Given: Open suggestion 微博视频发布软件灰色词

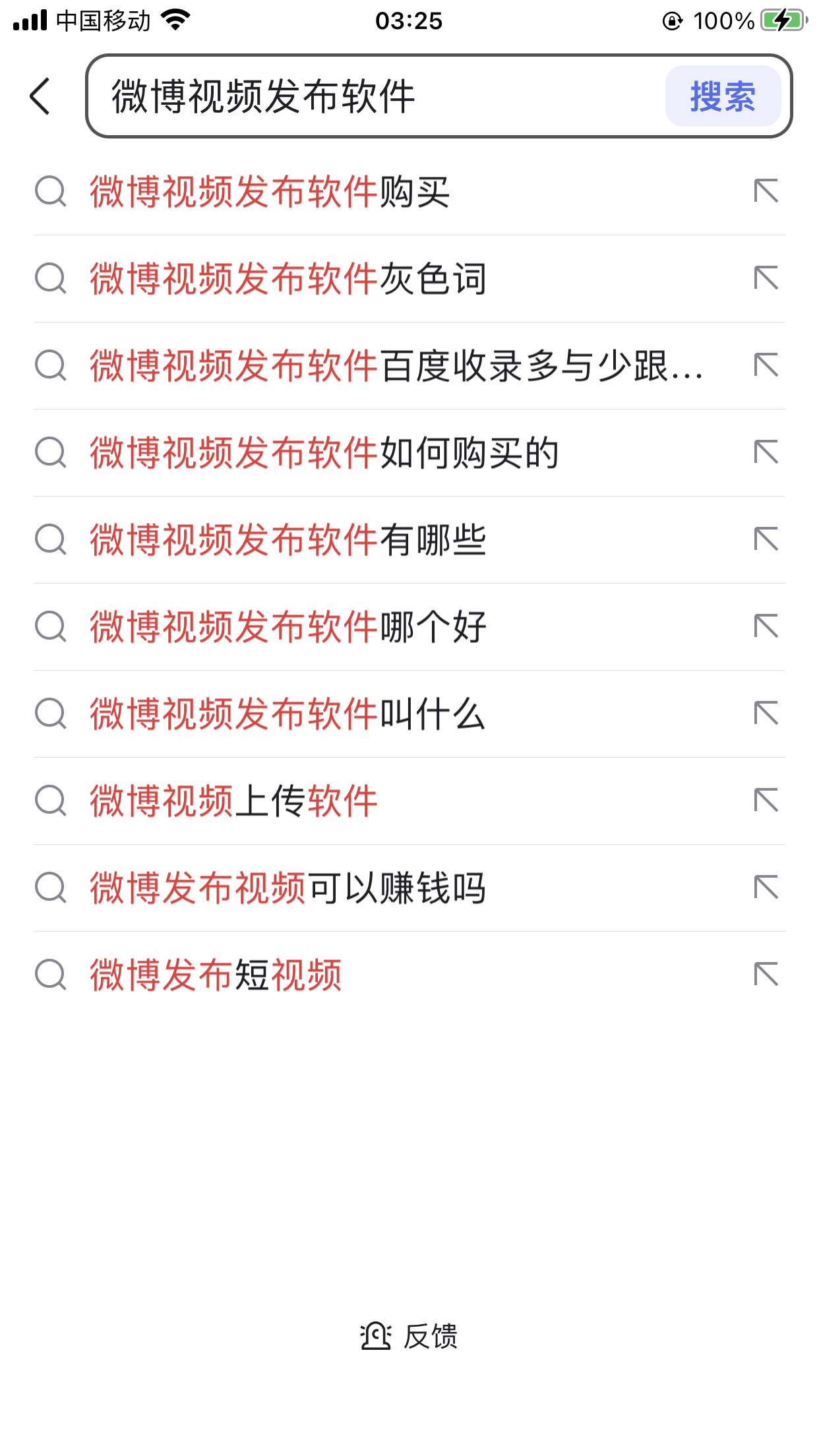Looking at the screenshot, I should tap(409, 279).
